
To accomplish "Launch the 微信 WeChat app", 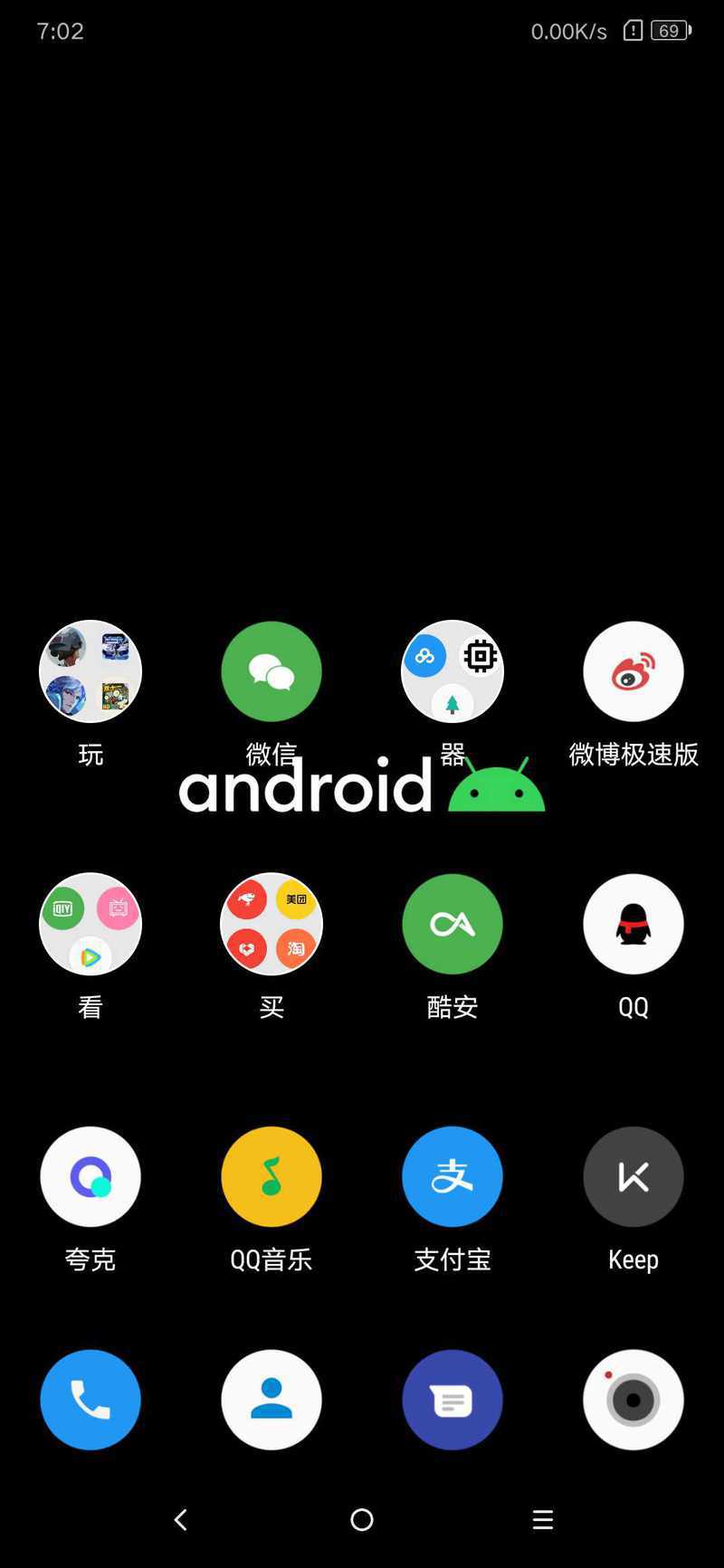I will 271,671.
